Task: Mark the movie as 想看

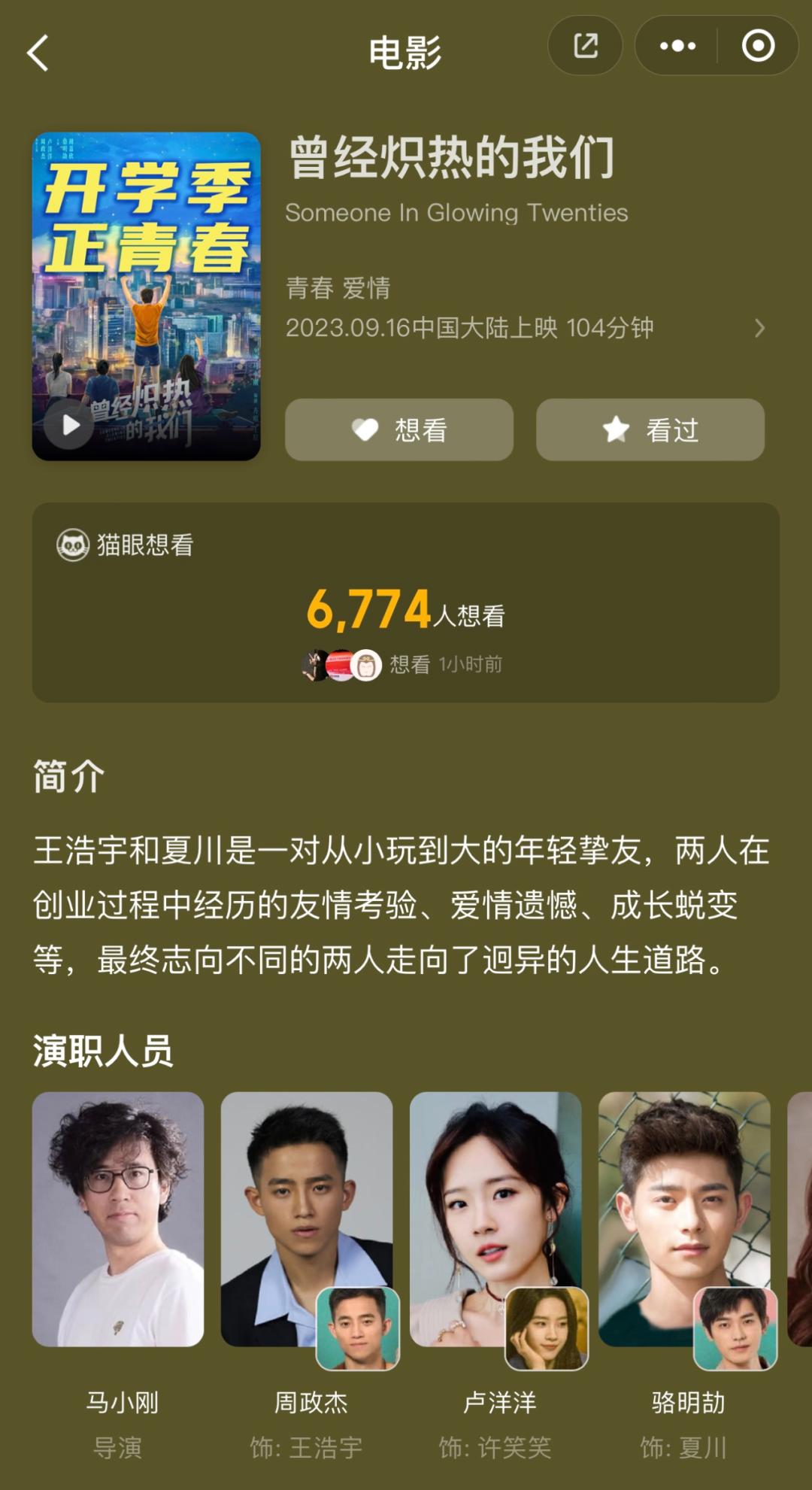Action: coord(399,429)
